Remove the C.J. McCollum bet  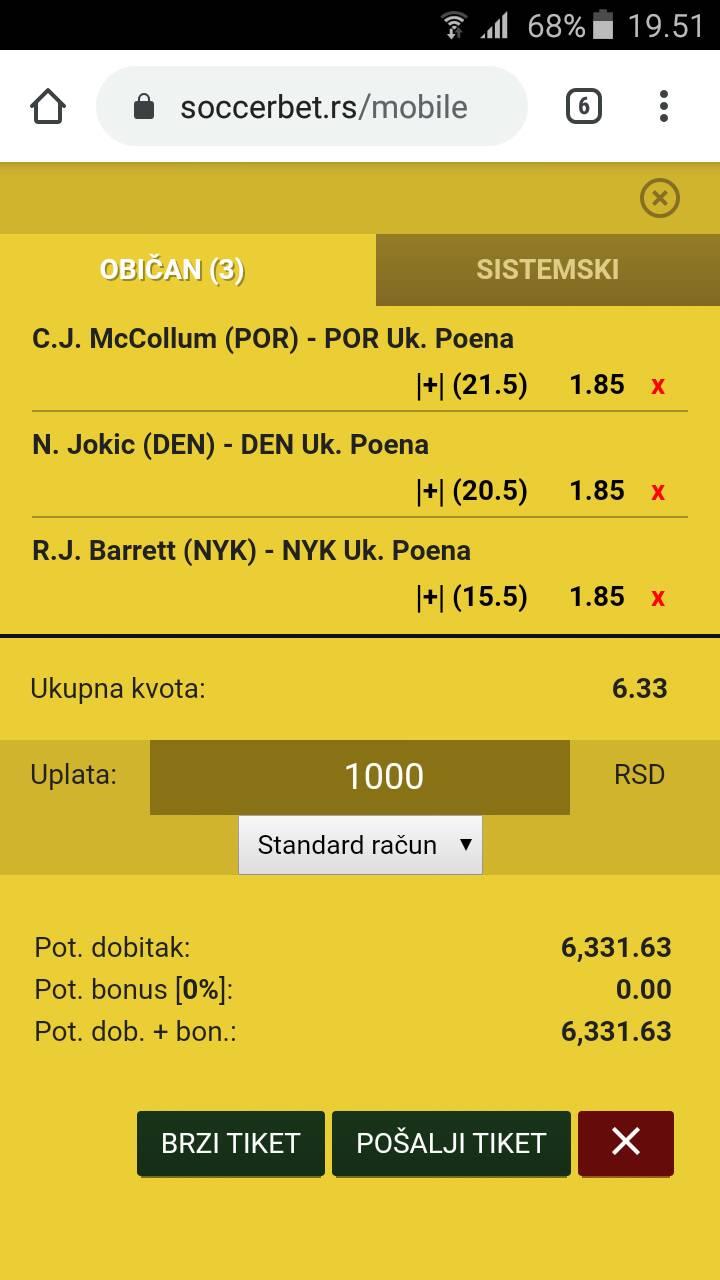658,385
